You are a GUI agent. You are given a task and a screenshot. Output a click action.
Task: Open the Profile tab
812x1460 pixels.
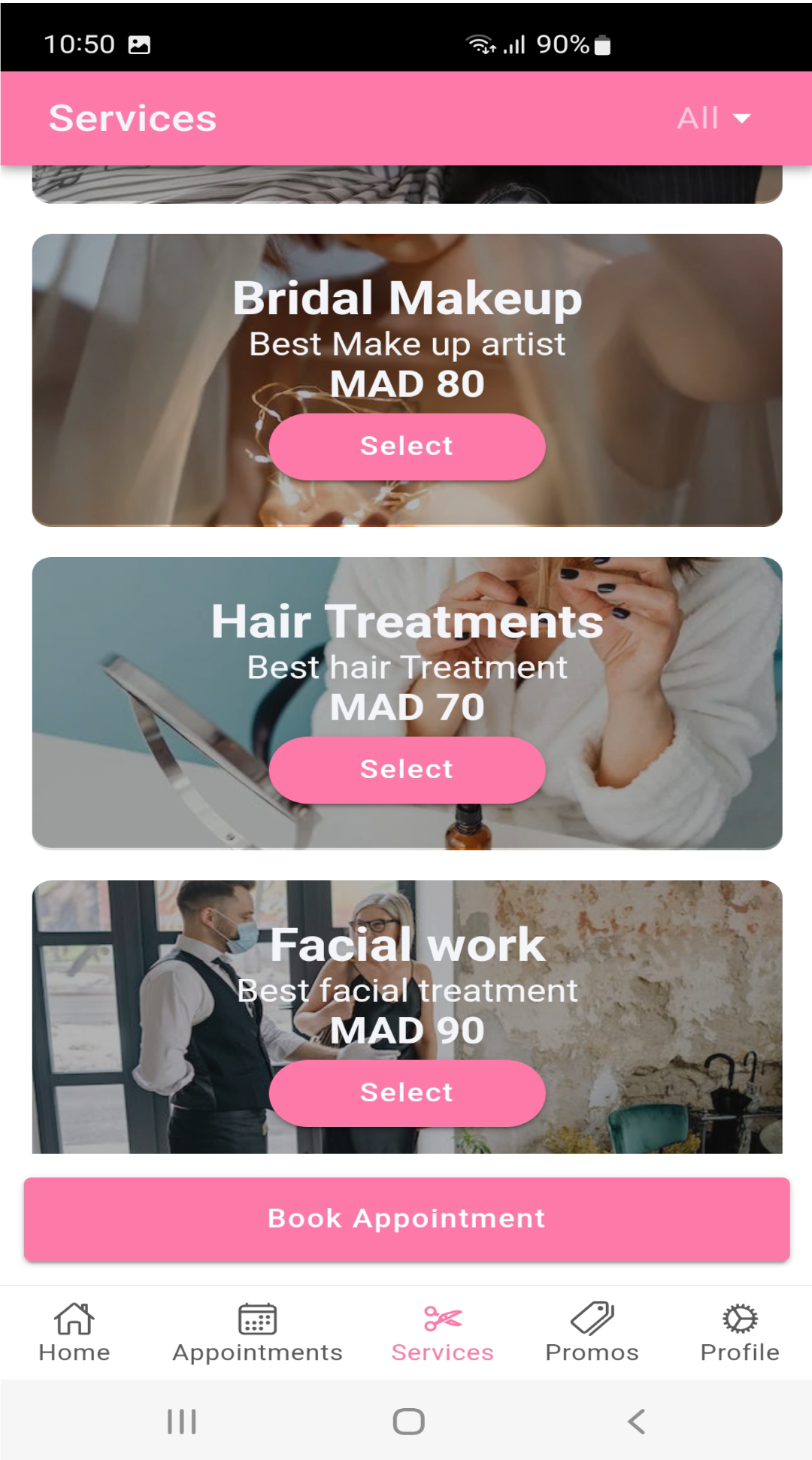pos(739,1332)
